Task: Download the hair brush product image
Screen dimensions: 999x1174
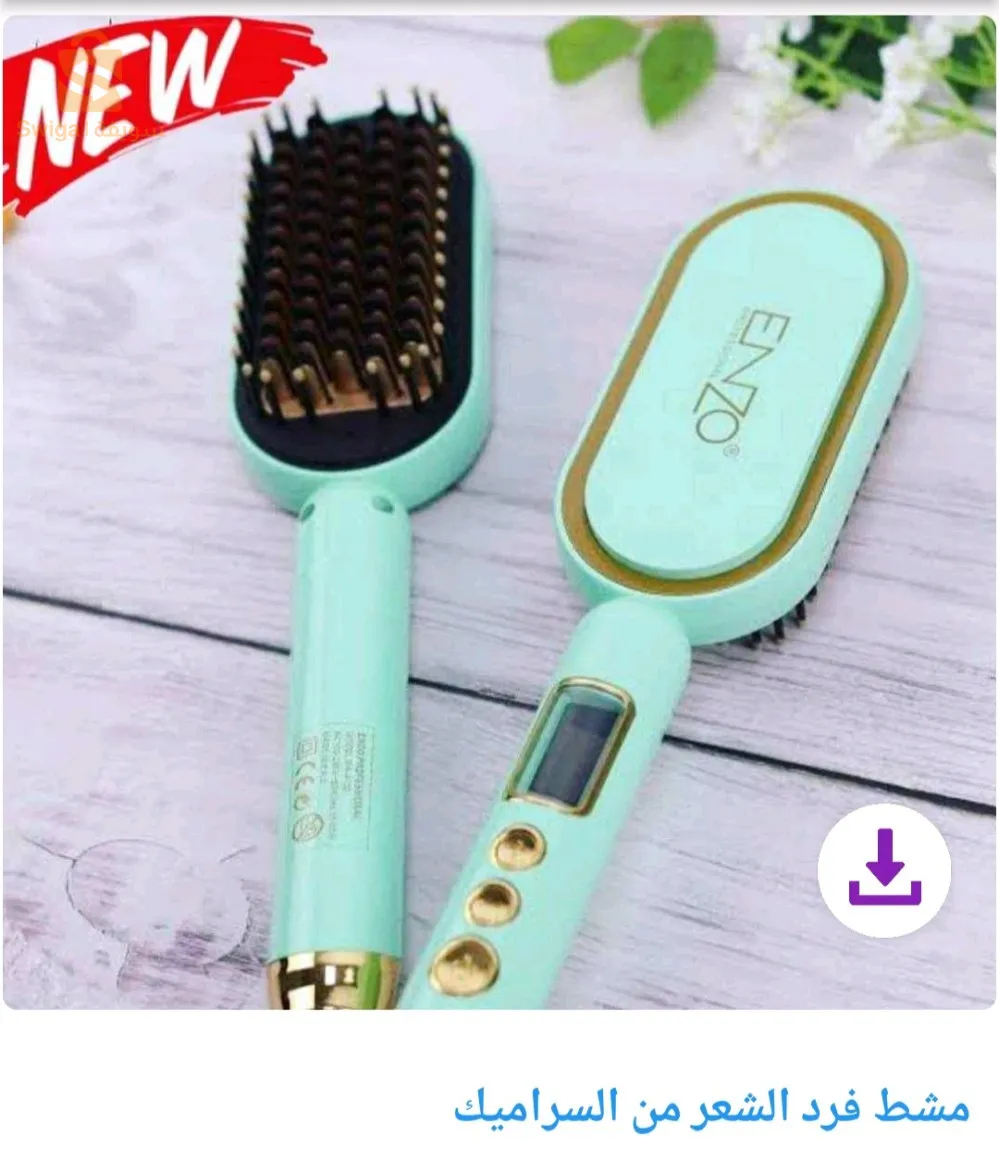Action: pos(884,869)
